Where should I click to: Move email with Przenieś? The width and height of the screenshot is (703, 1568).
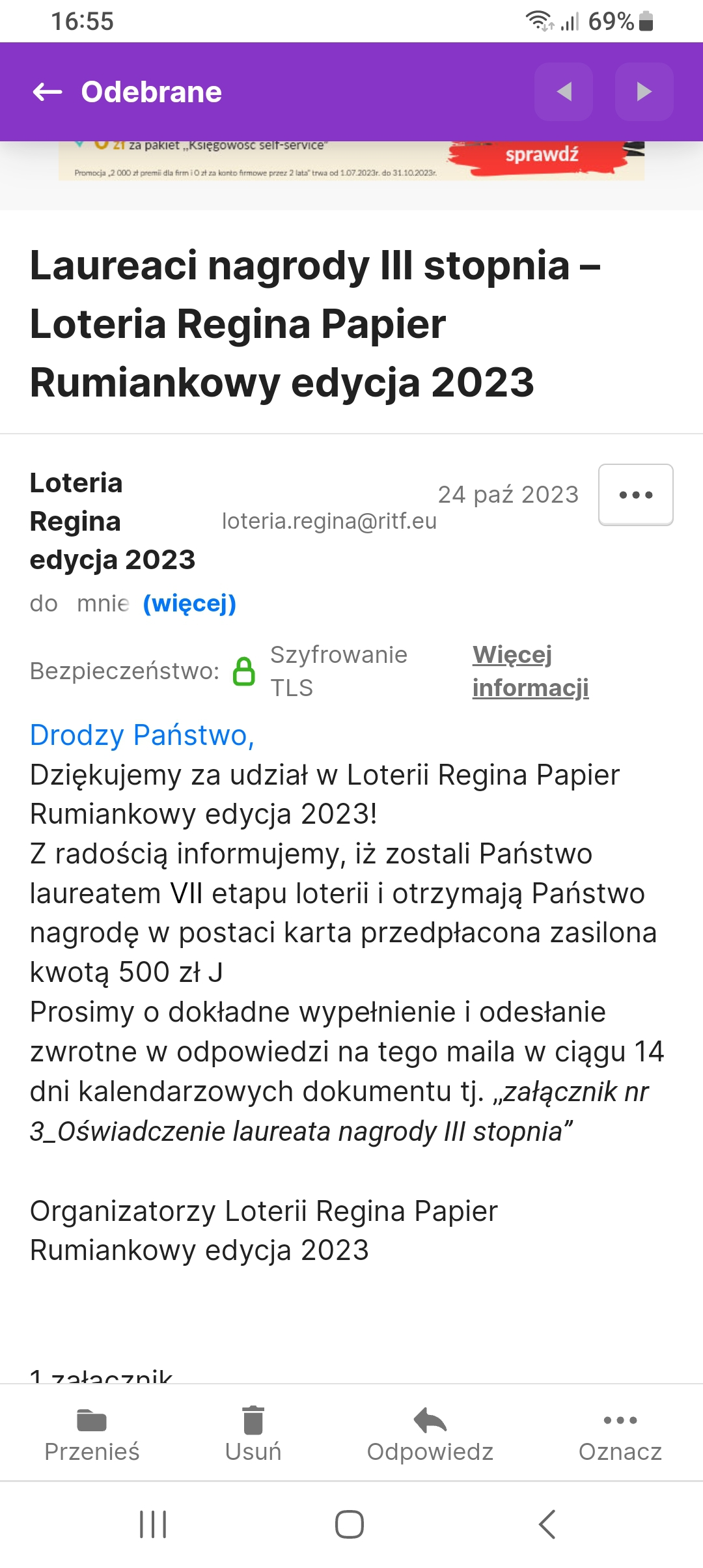pos(92,1435)
